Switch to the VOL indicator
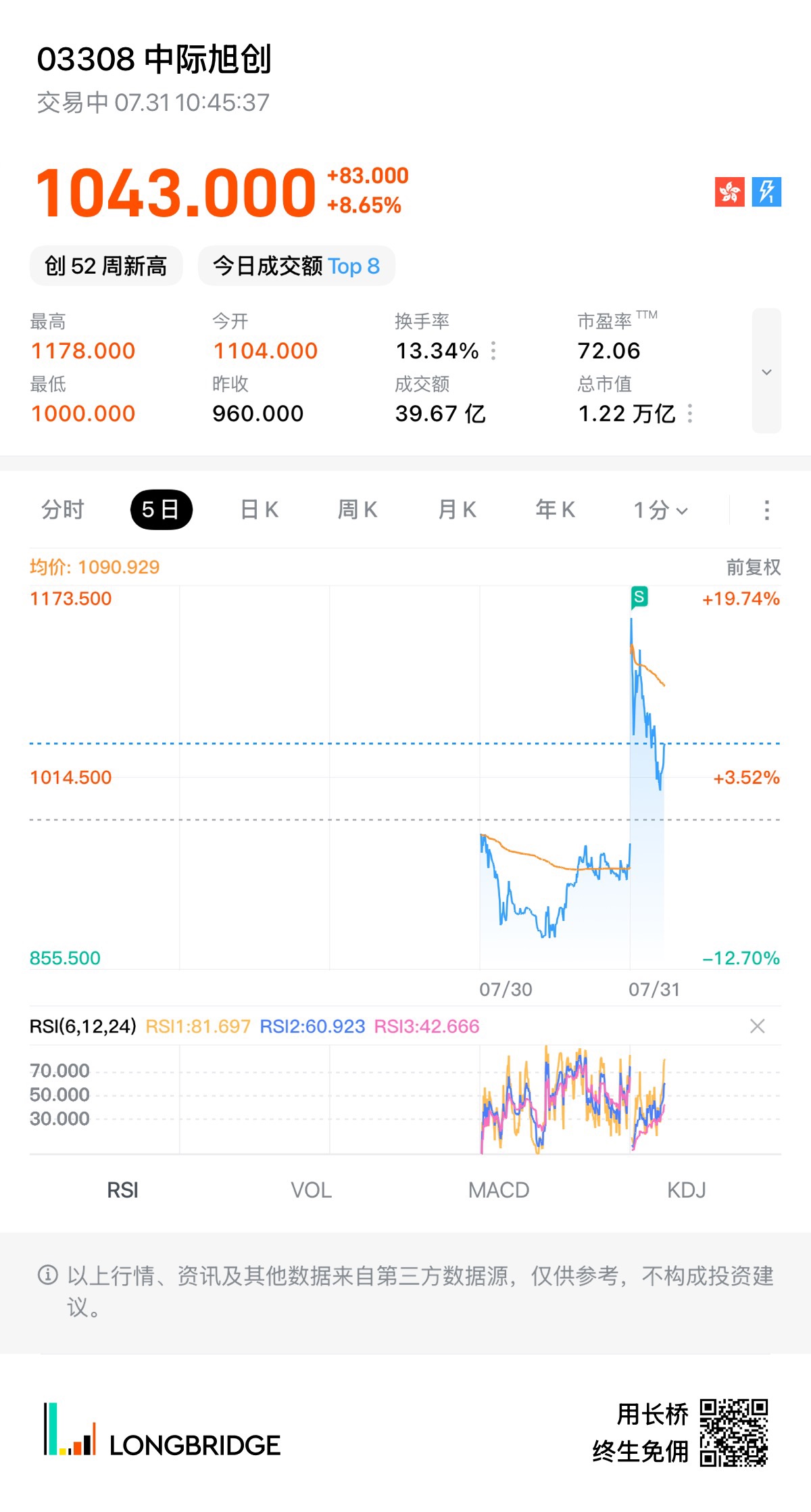Screen dimensions: 811x1512 (x=311, y=1190)
